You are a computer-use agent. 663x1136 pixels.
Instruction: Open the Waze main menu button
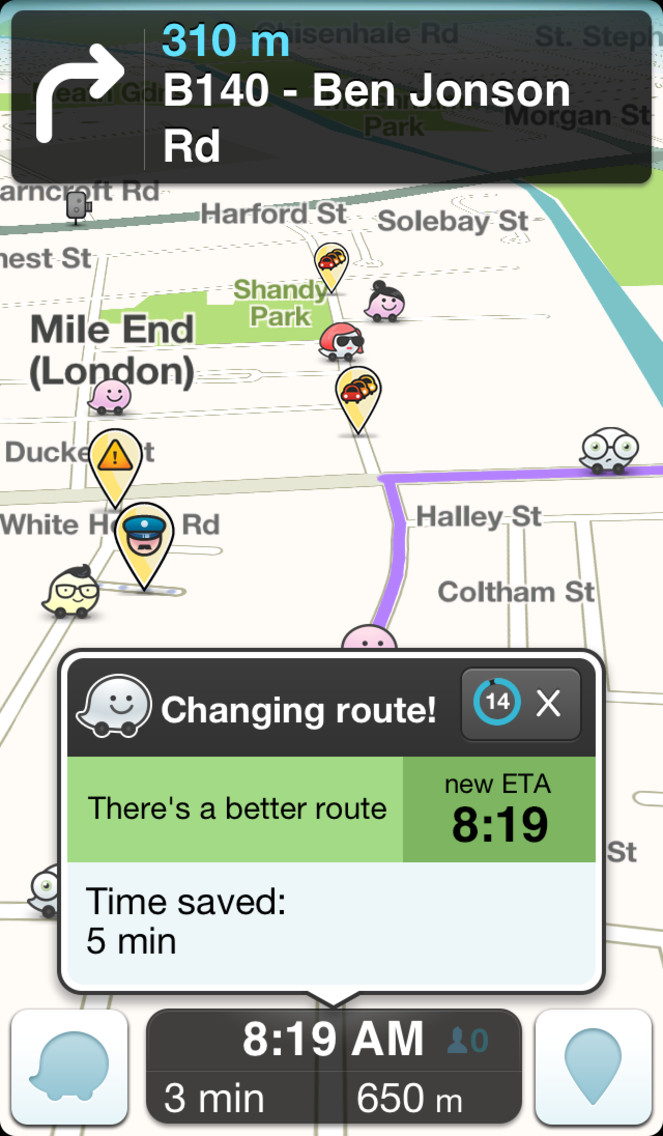click(x=70, y=1066)
